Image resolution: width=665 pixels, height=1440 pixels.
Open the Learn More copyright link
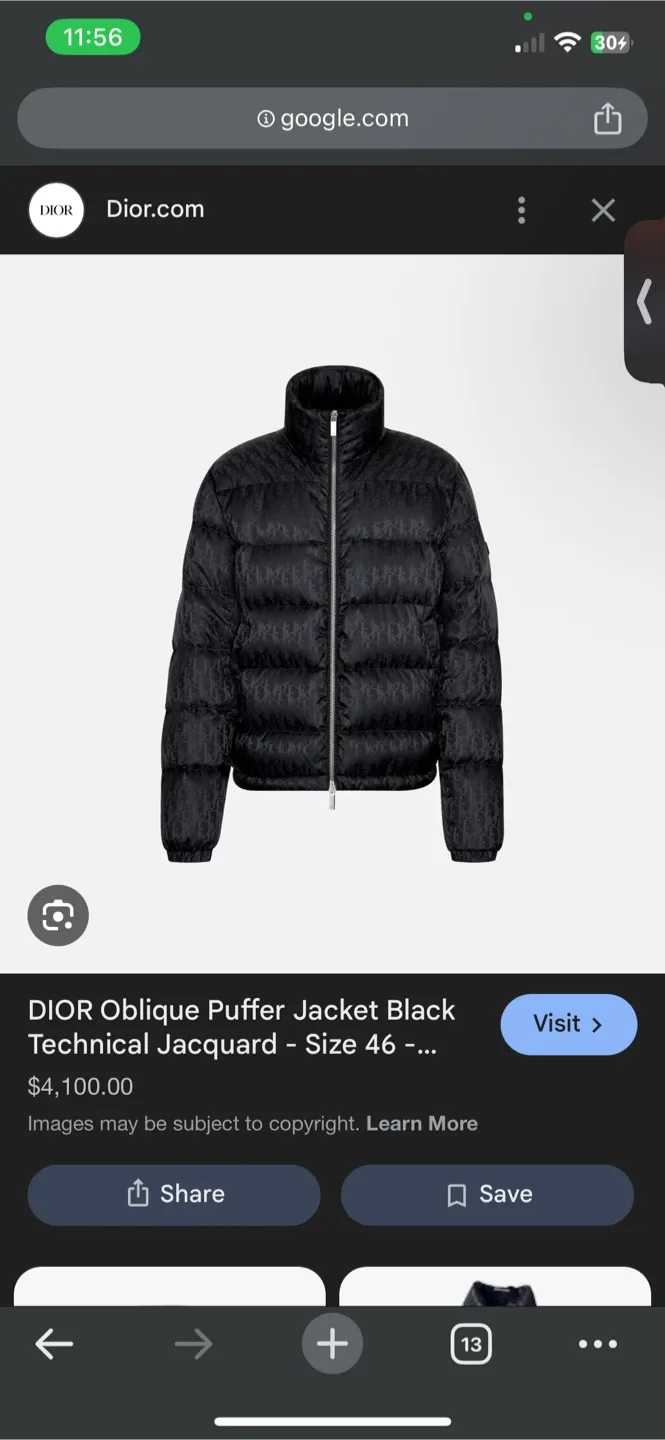click(421, 1123)
